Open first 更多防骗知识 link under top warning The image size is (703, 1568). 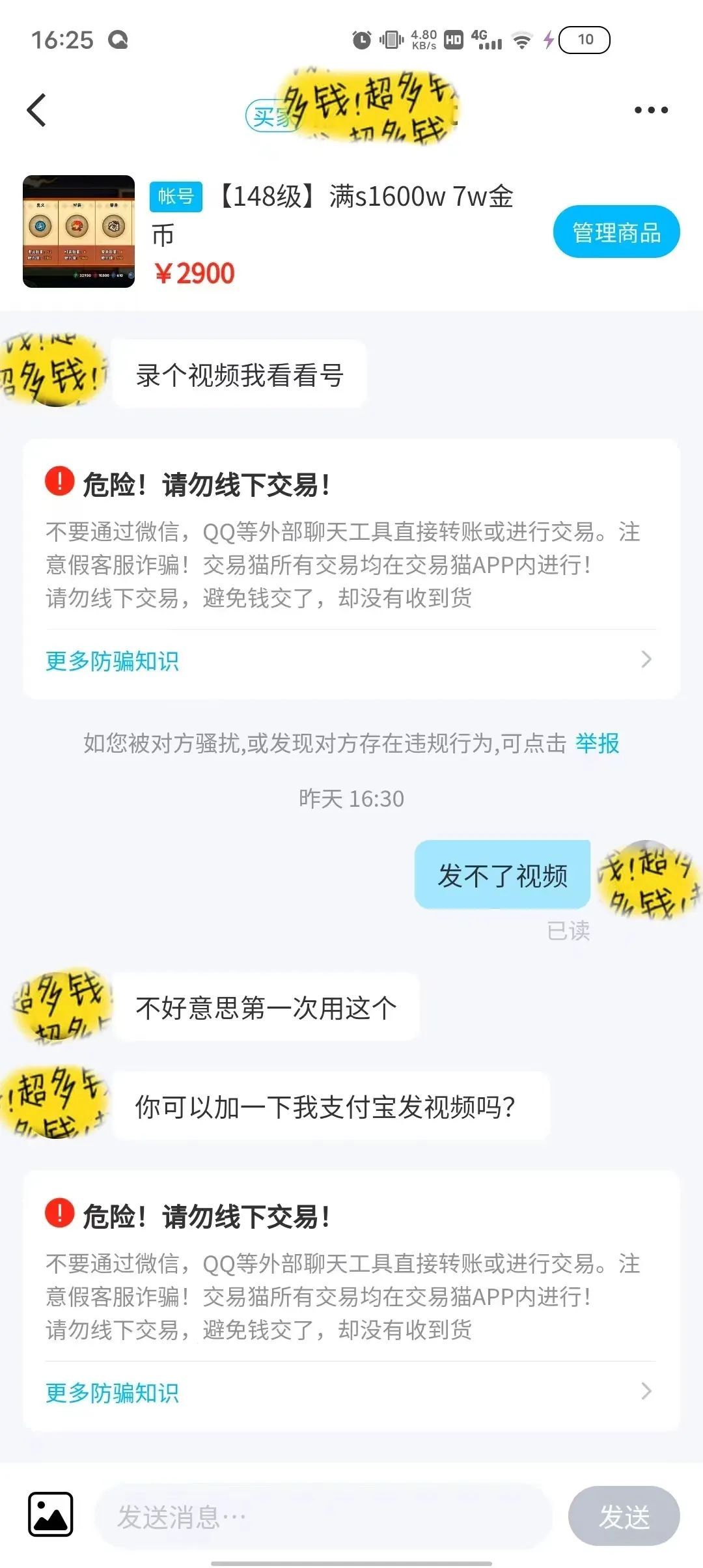pyautogui.click(x=112, y=661)
